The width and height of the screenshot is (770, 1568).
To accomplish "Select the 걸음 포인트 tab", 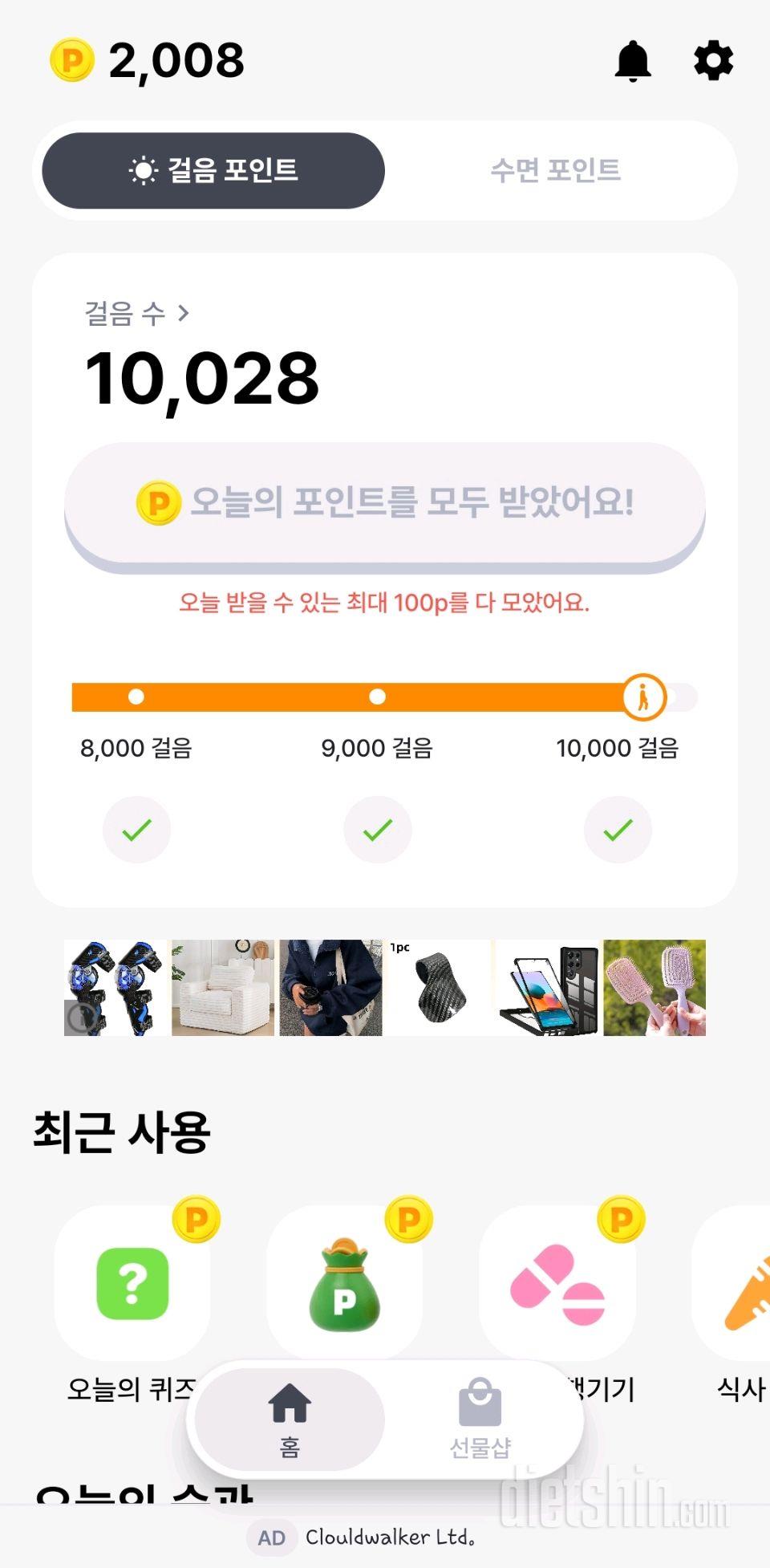I will pyautogui.click(x=213, y=170).
